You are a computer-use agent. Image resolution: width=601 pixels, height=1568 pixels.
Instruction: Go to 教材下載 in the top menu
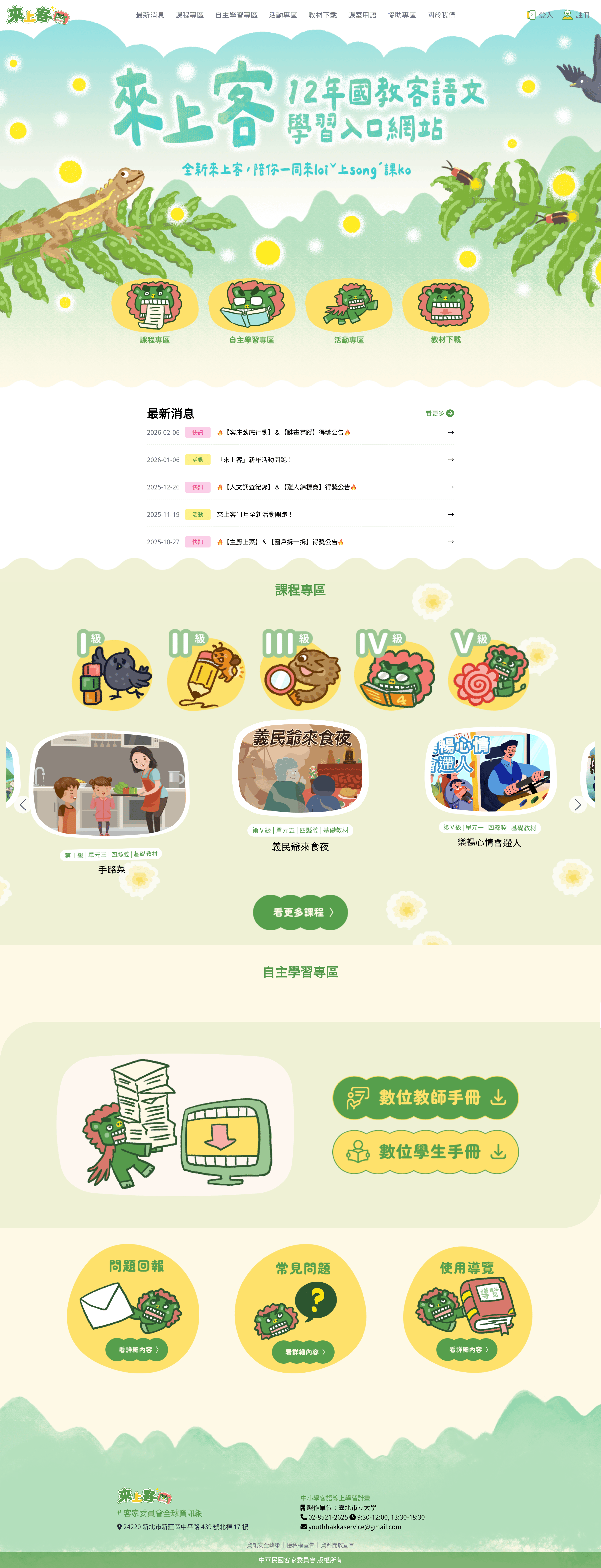tap(322, 15)
